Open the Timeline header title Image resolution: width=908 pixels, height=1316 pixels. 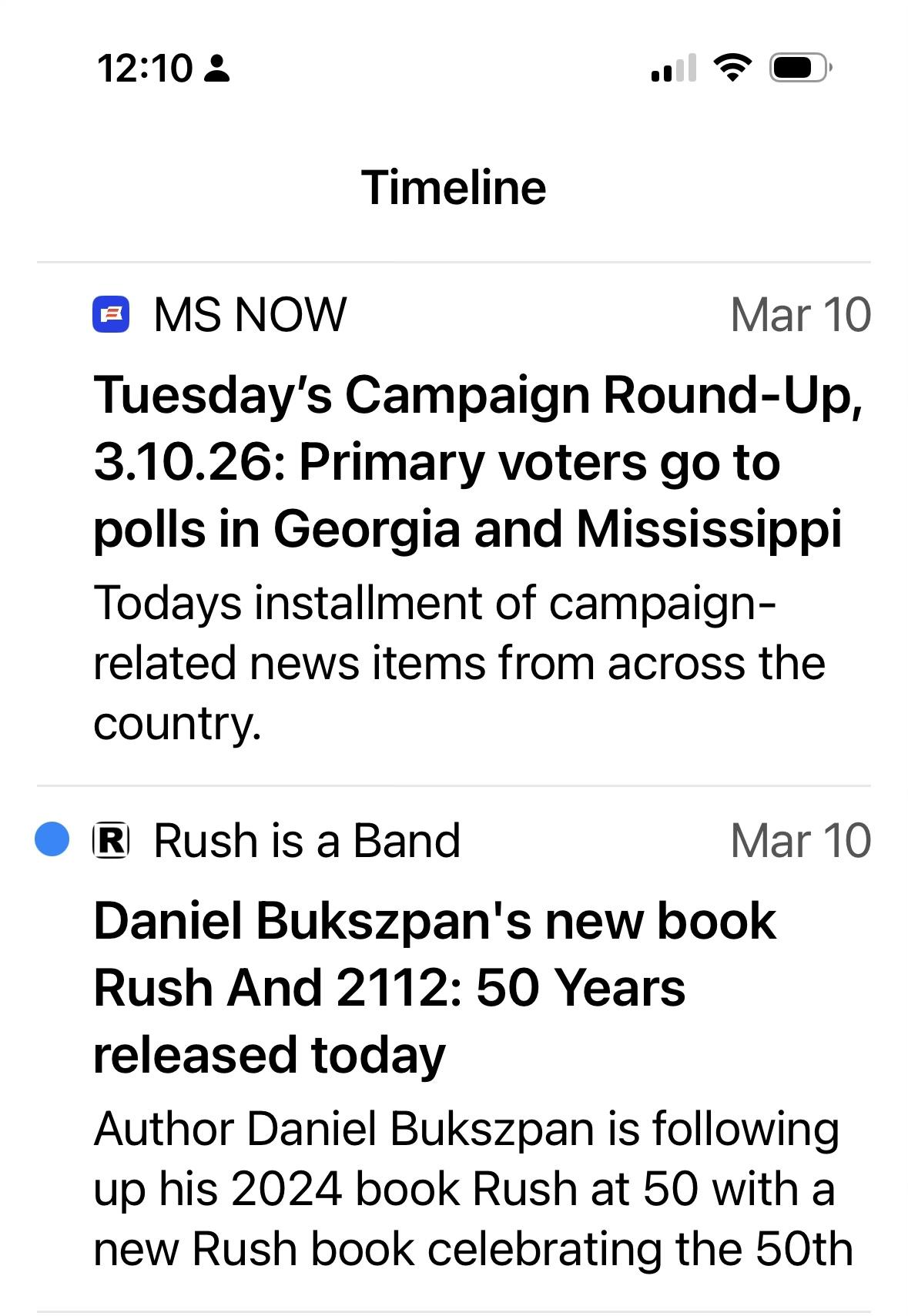[454, 185]
